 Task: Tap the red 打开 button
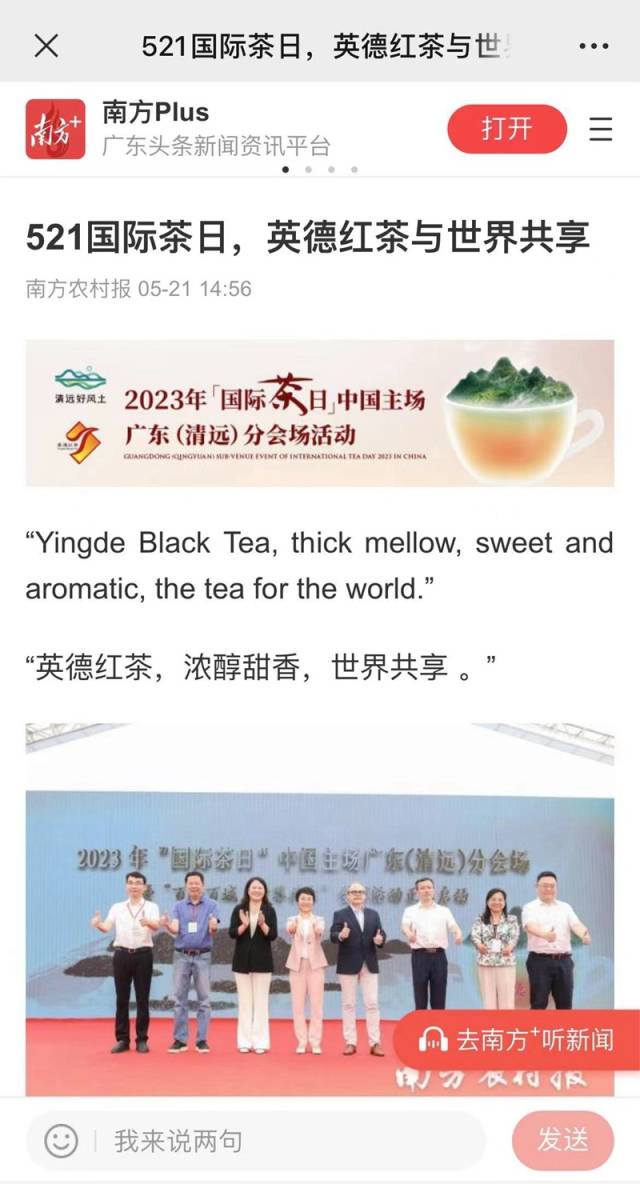[507, 130]
